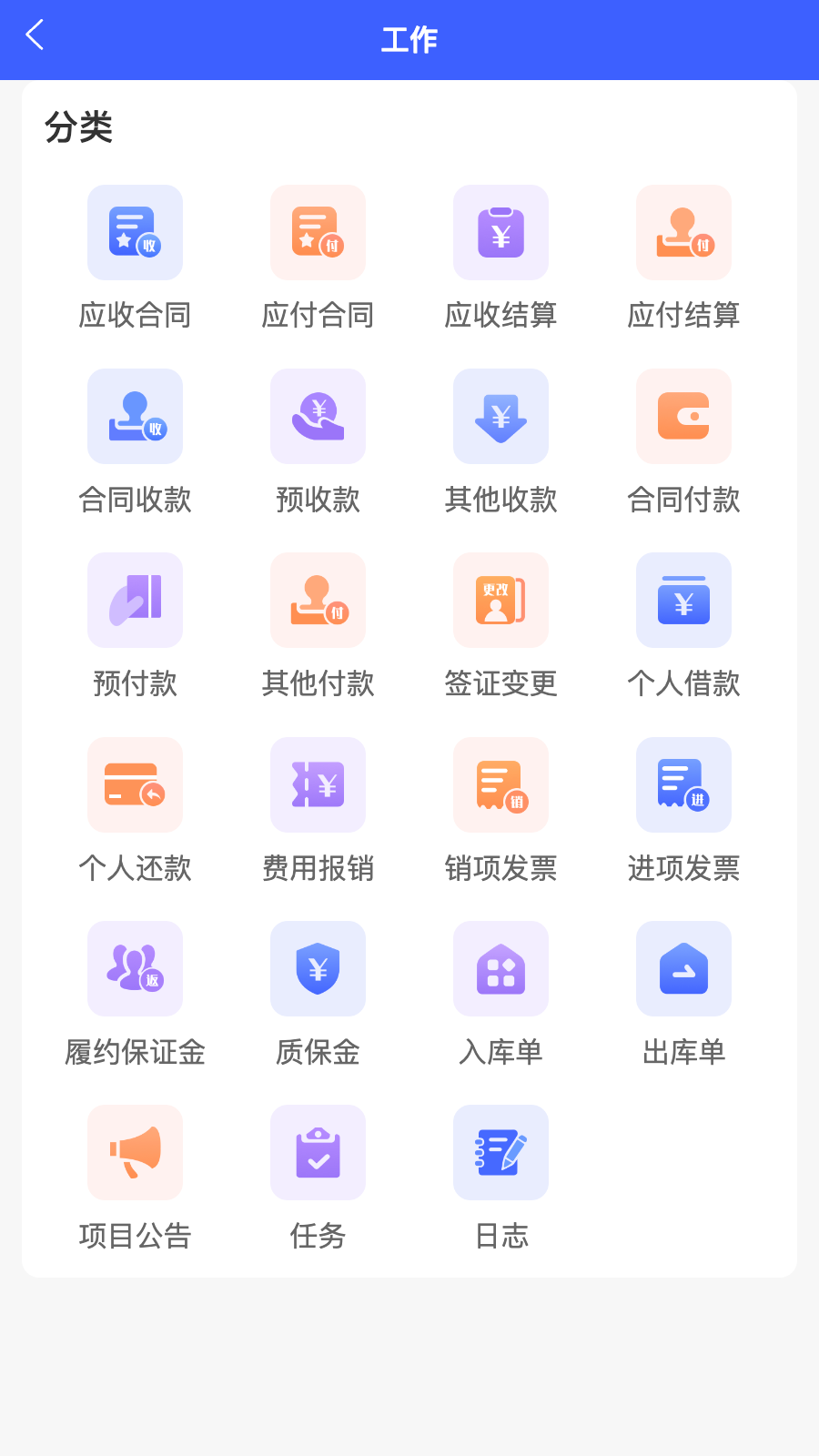Screen dimensions: 819x1456
Task: Tap the 应付结算 icon
Action: (683, 233)
